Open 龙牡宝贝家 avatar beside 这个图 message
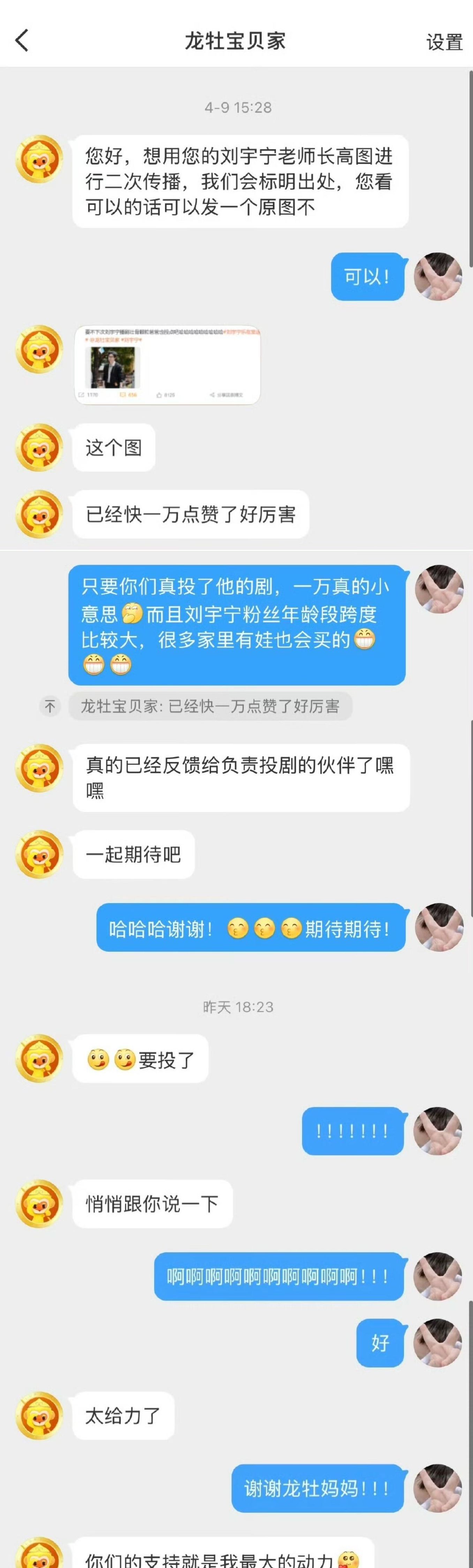The image size is (473, 1568). coord(39,448)
